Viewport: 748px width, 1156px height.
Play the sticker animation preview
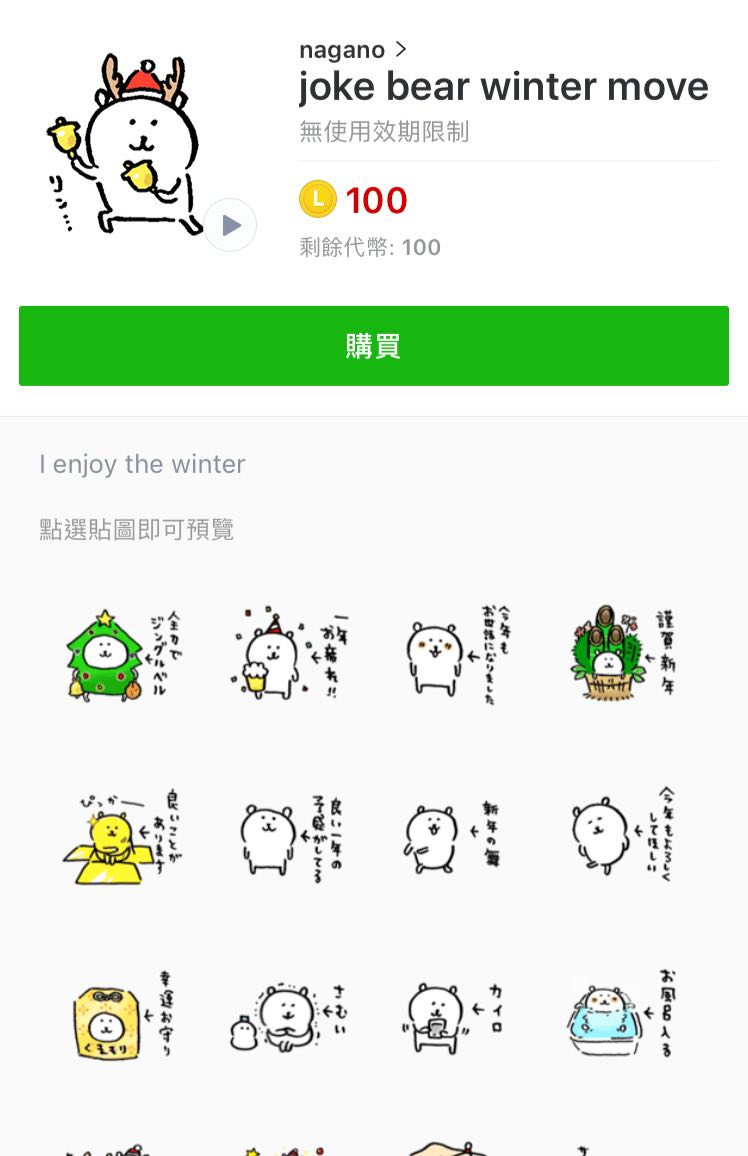click(230, 225)
